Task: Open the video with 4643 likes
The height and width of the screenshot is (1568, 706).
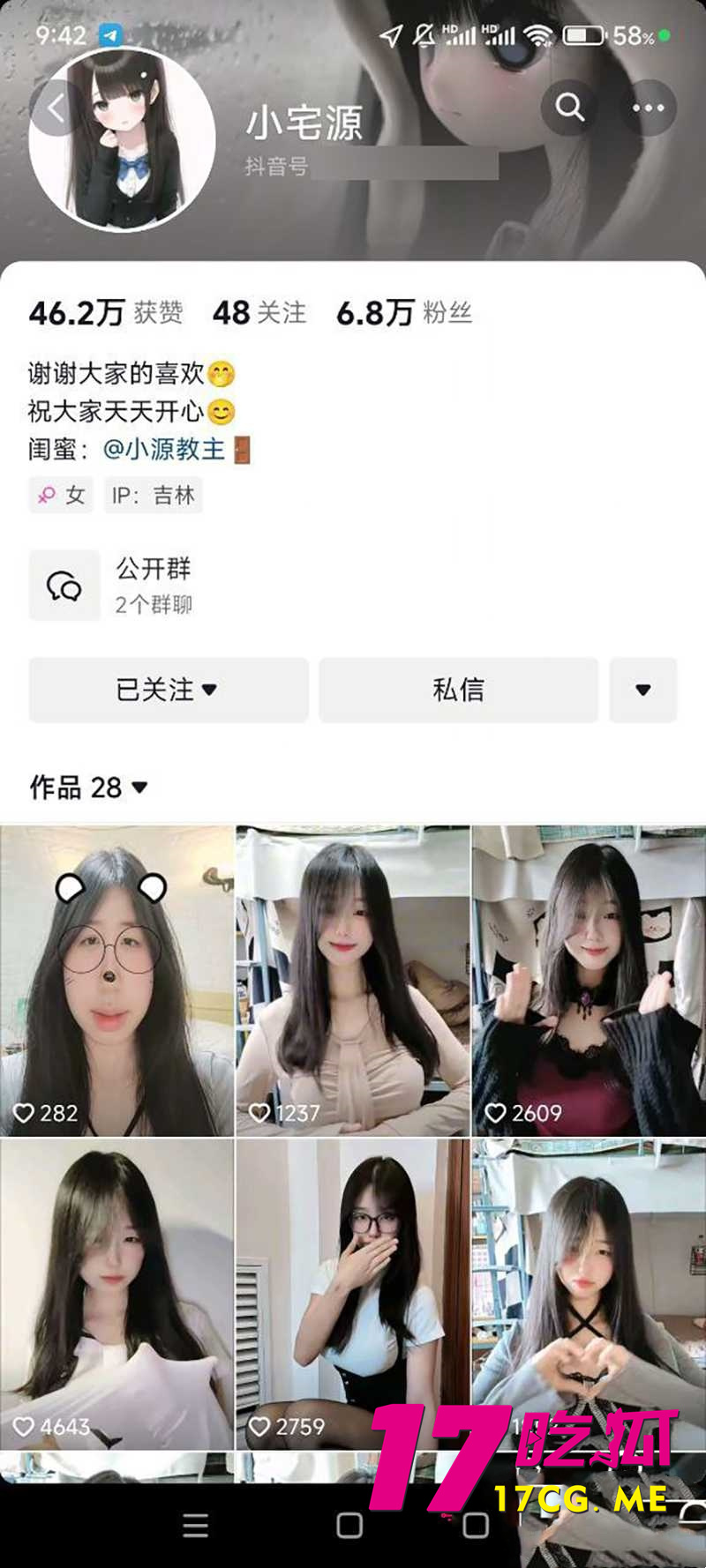Action: coord(117,1292)
